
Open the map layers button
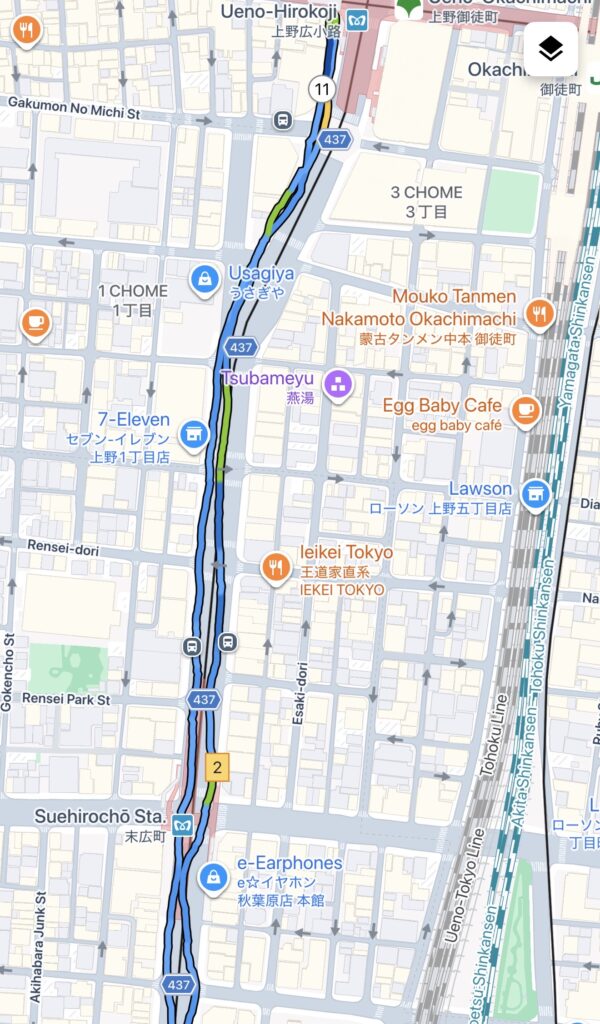coord(552,48)
